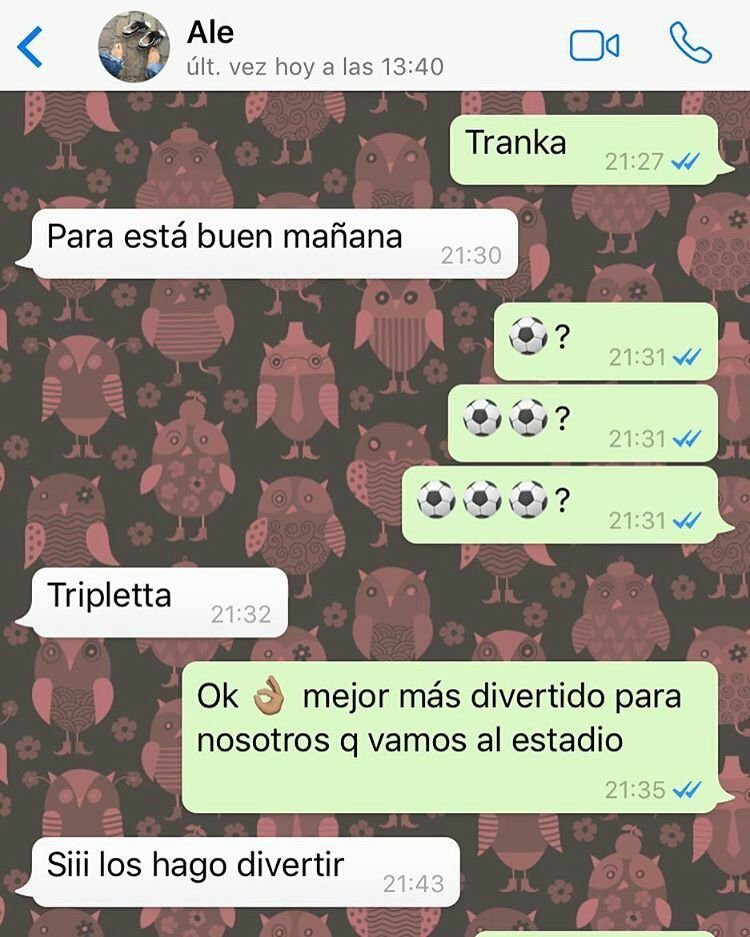Image resolution: width=750 pixels, height=937 pixels.
Task: Open Ale's profile photo
Action: click(x=133, y=47)
